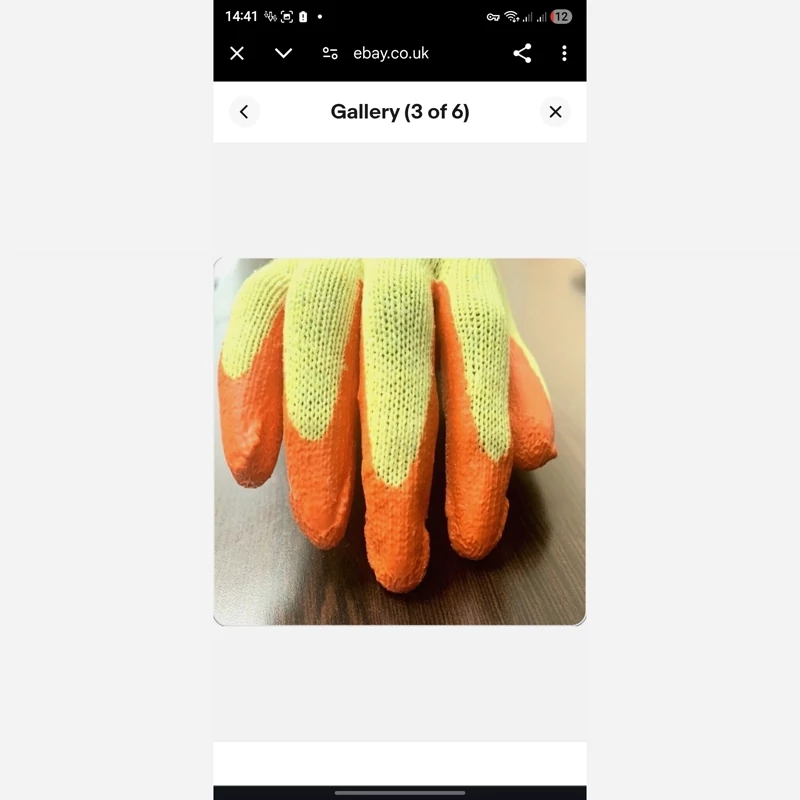Close the browser custom tab
The height and width of the screenshot is (800, 800).
[237, 53]
